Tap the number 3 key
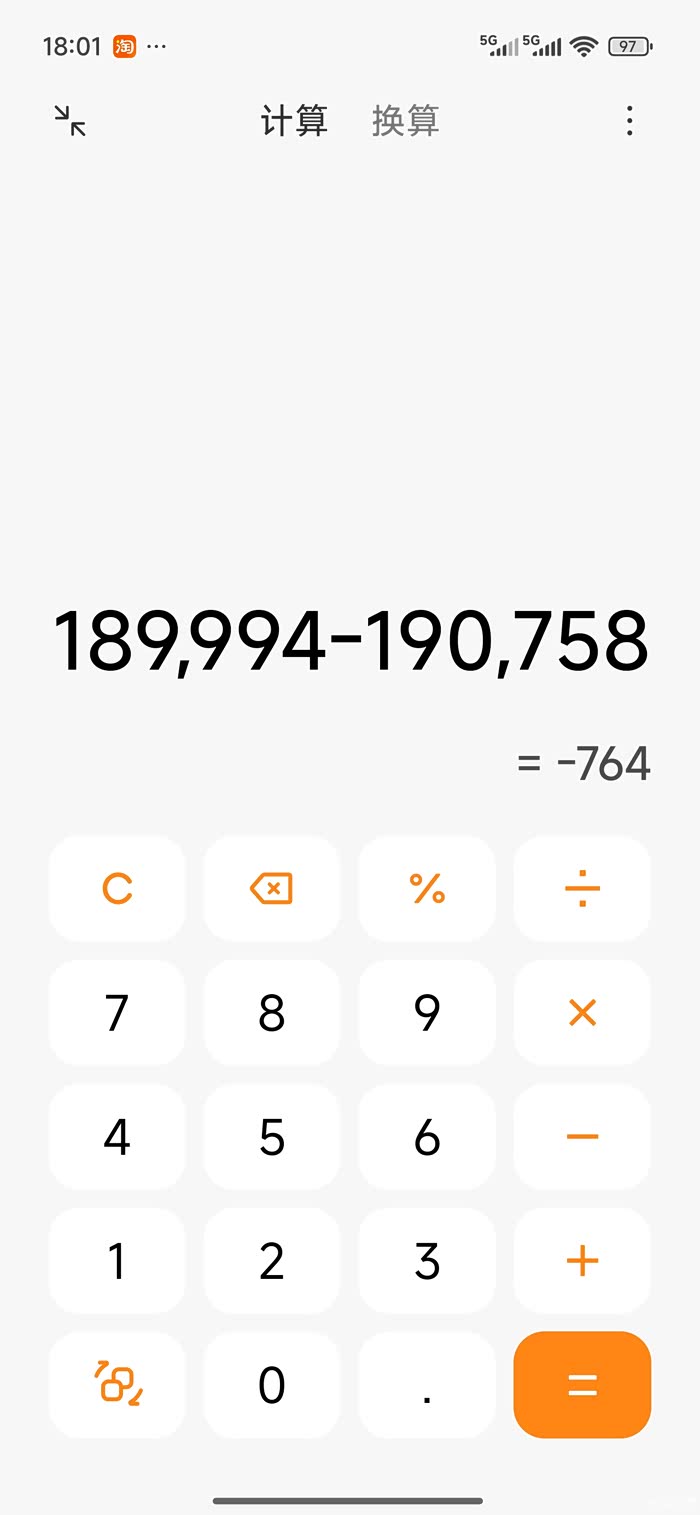700x1515 pixels. pyautogui.click(x=427, y=1261)
